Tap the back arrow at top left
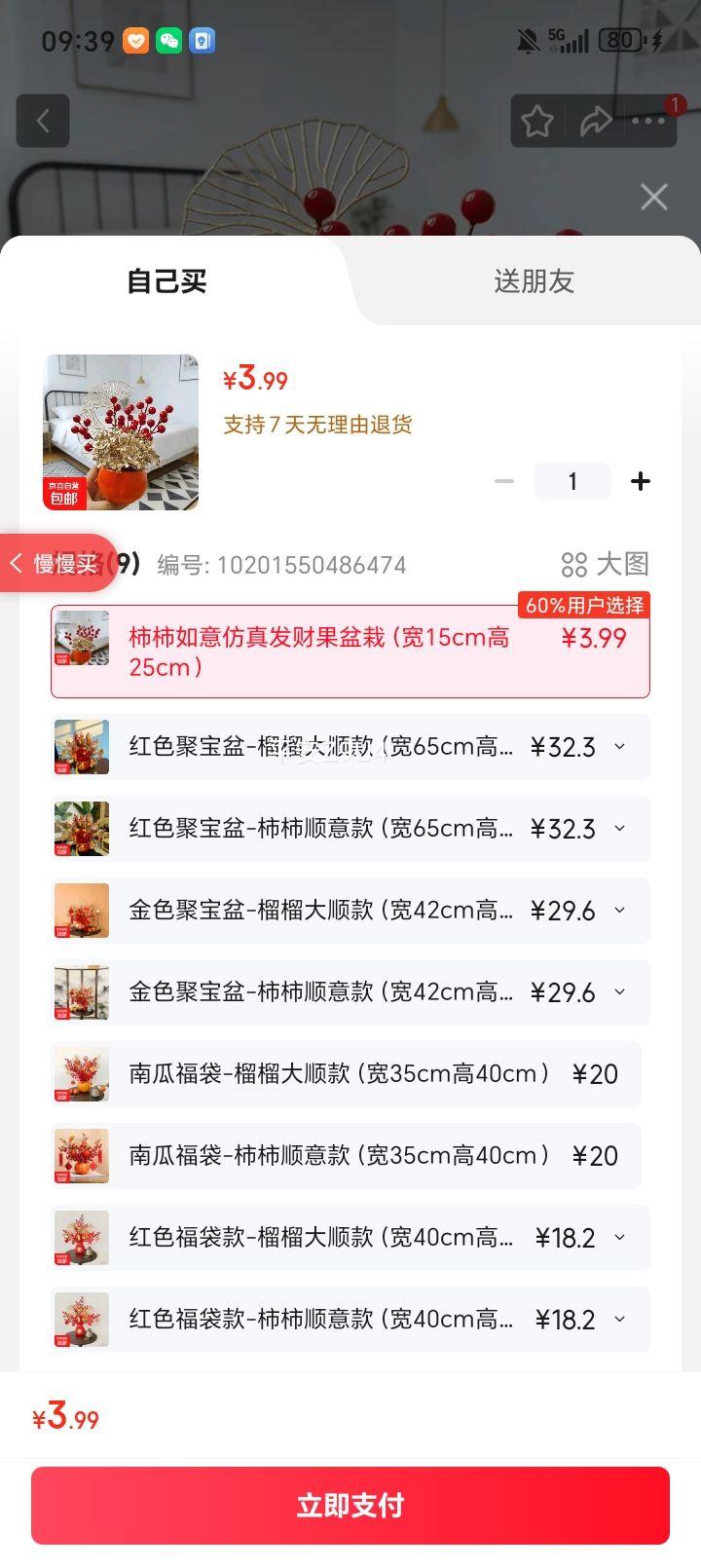 [x=43, y=121]
